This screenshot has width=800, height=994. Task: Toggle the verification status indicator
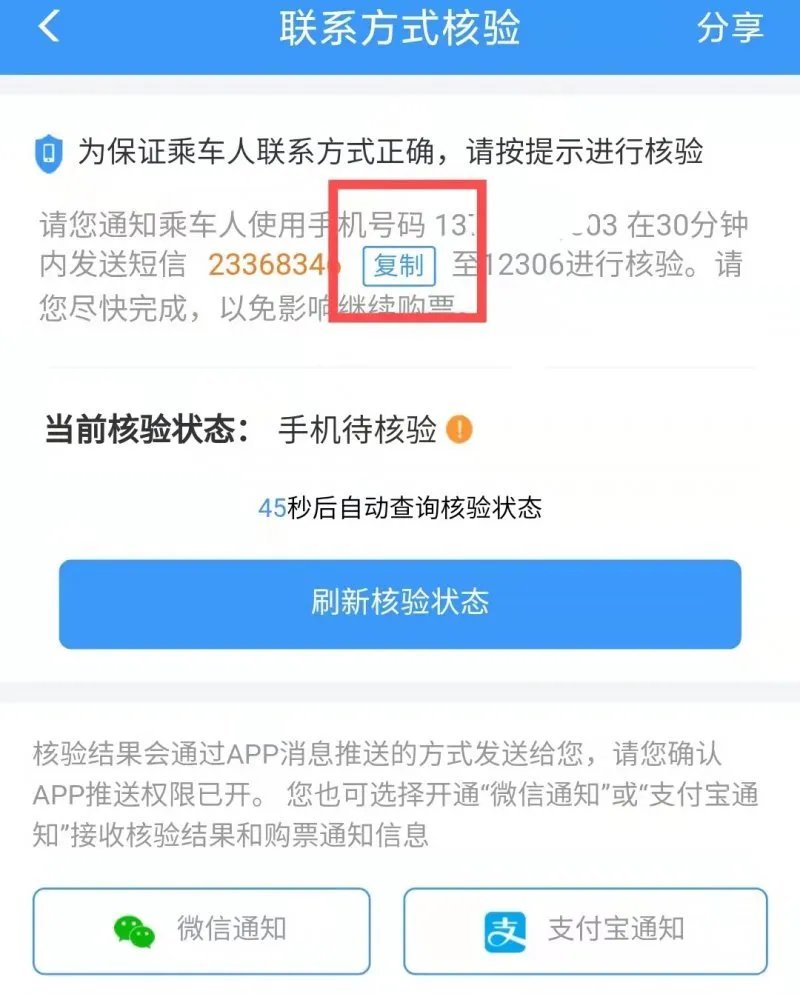(x=460, y=425)
